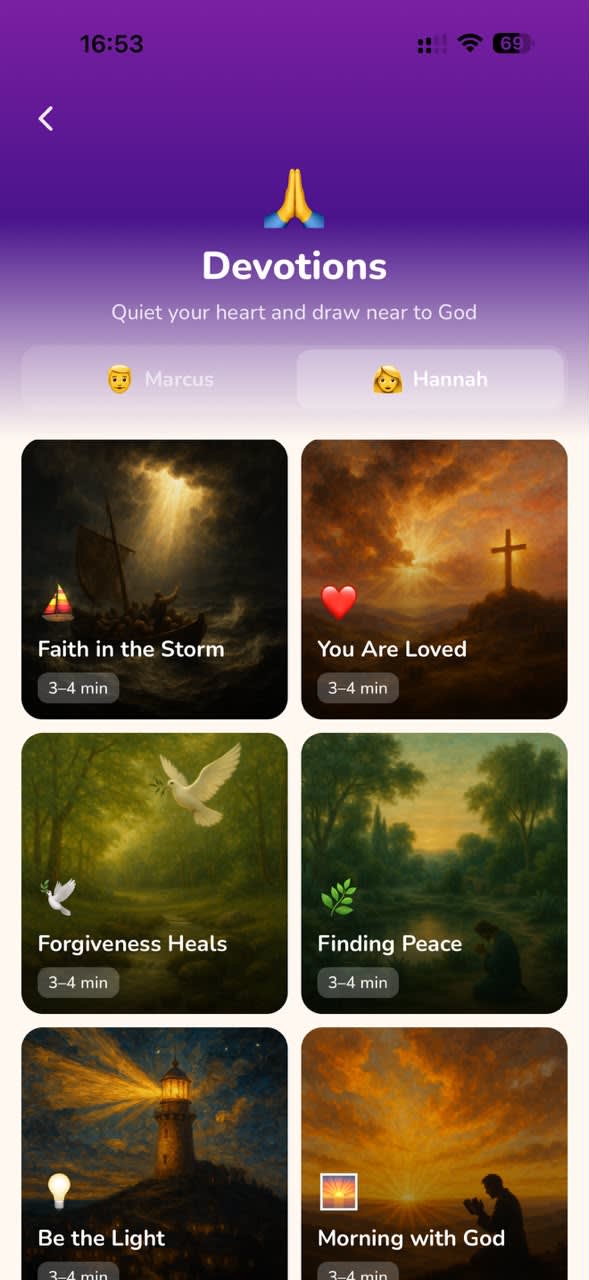Choose the Be the Light devotion

click(x=155, y=1154)
